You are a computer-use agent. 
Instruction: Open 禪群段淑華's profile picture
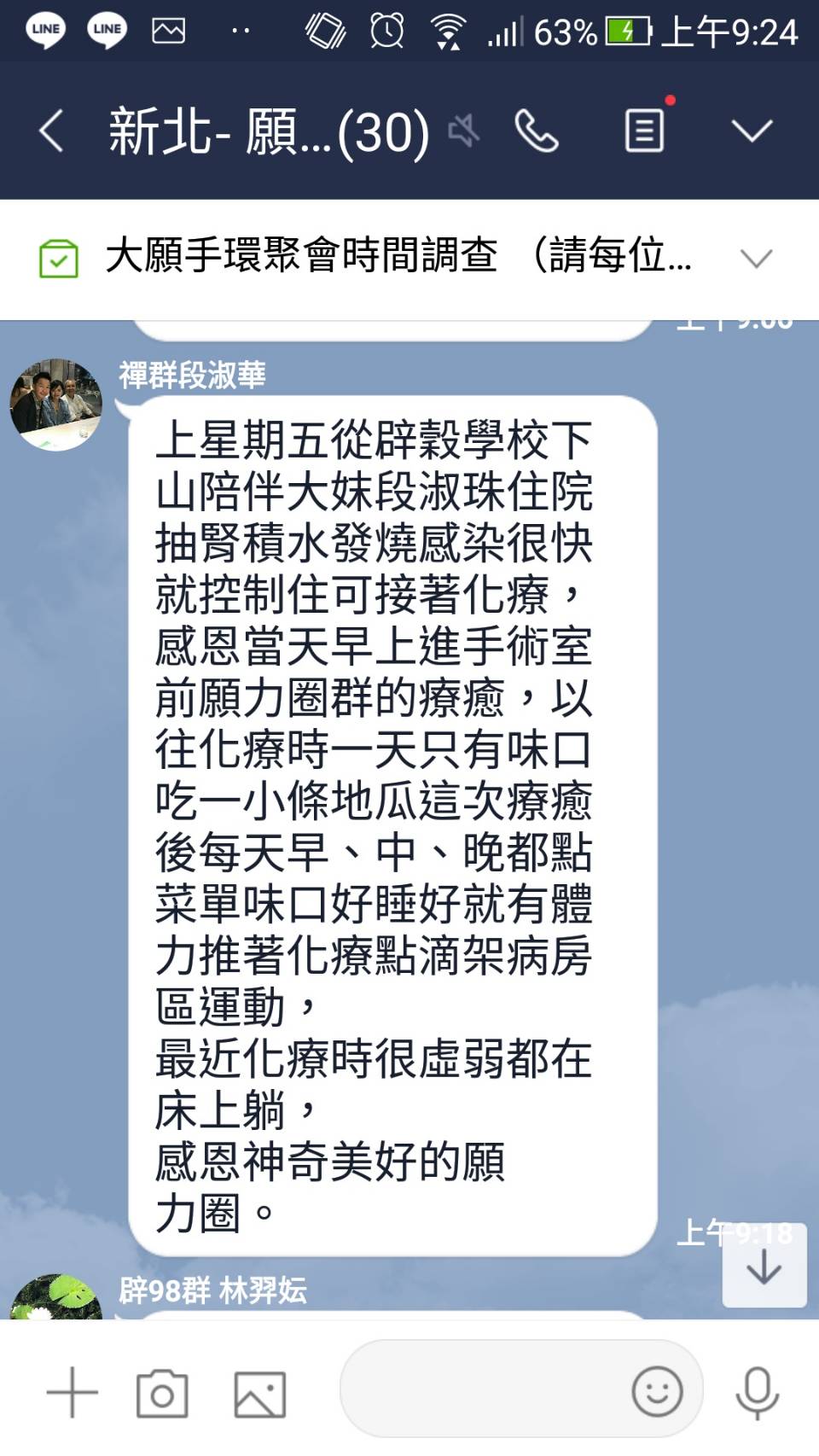click(x=56, y=405)
